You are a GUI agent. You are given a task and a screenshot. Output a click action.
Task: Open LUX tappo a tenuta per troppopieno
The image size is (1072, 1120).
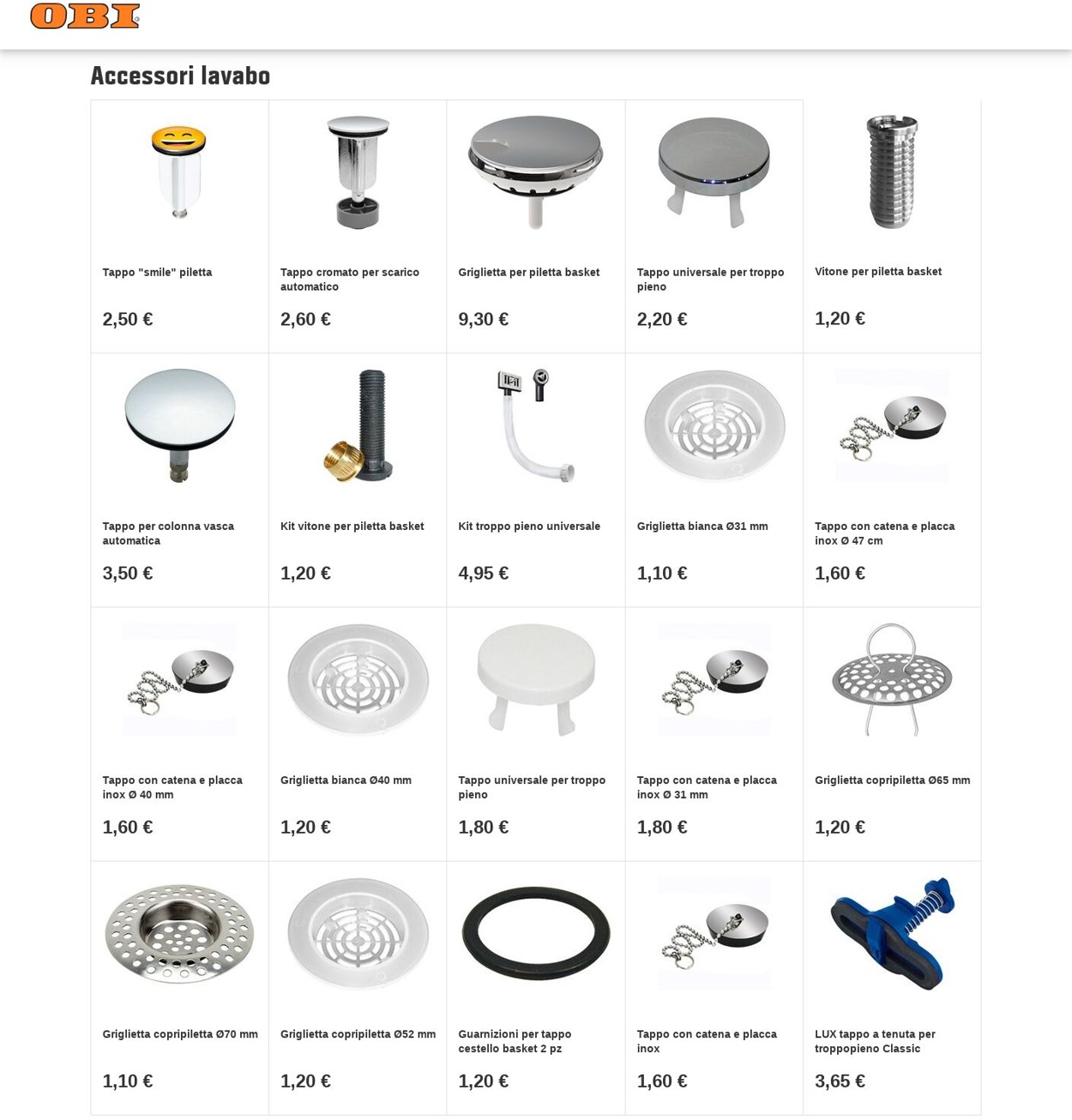[x=892, y=934]
